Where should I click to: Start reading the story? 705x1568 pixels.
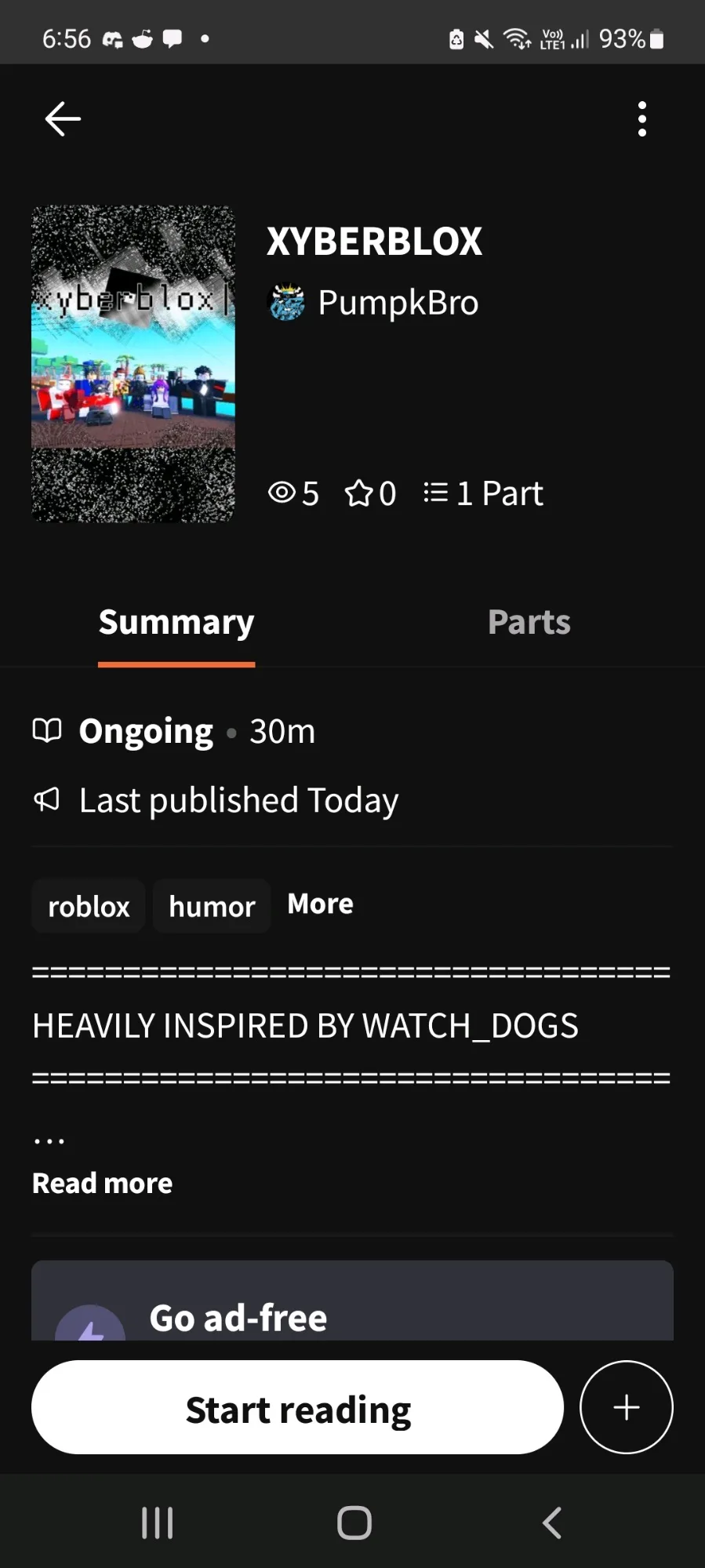[x=297, y=1407]
